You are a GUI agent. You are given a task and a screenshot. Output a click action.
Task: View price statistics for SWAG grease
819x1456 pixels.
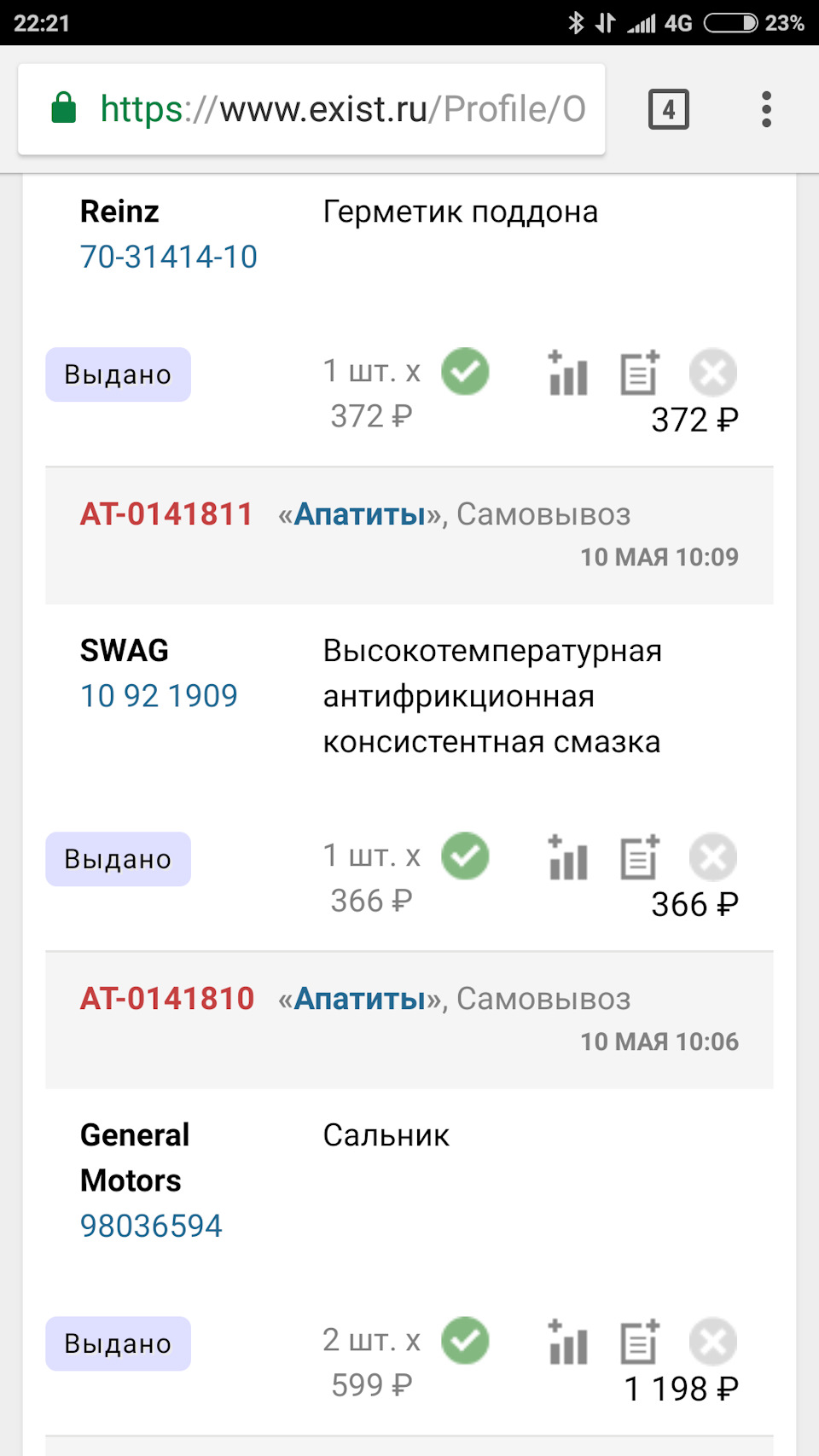[567, 857]
